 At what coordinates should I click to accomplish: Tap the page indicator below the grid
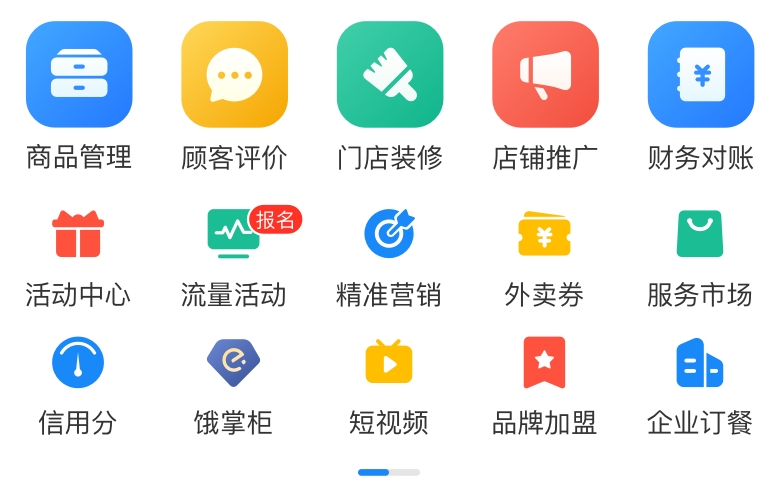389,472
